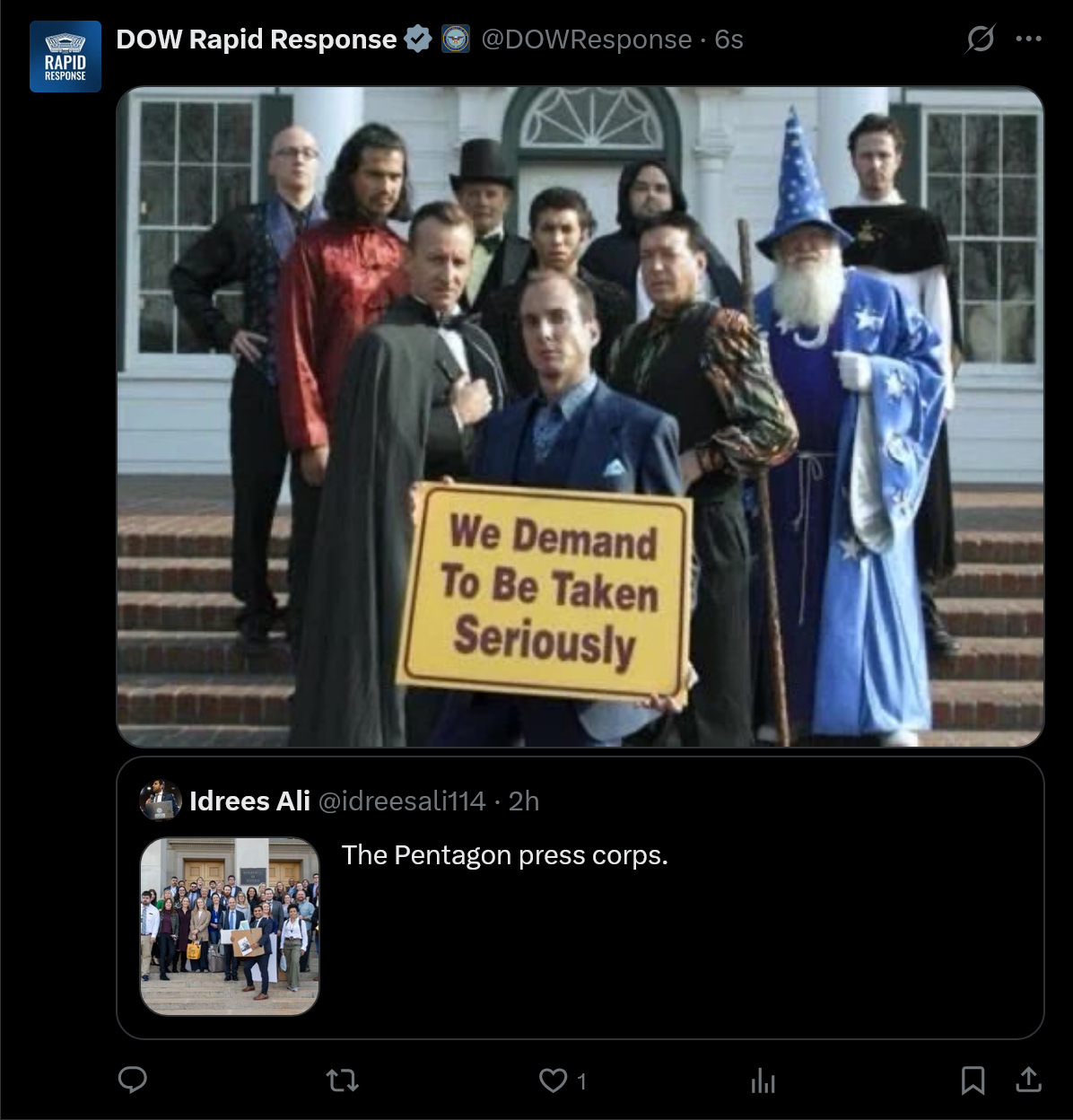1073x1120 pixels.
Task: Open the post's three-dot overflow menu
Action: click(x=1028, y=39)
